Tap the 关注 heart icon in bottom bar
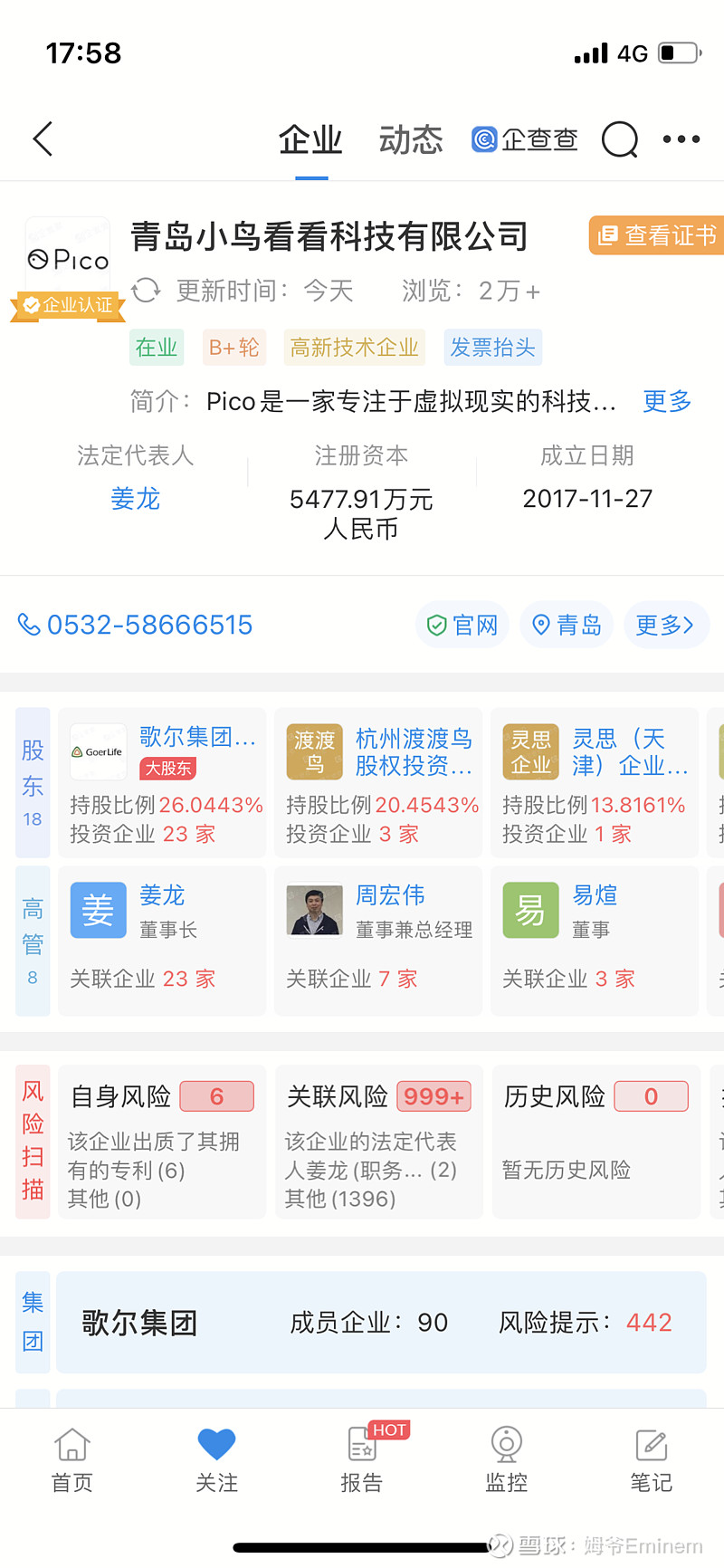This screenshot has height=1568, width=724. tap(216, 1442)
